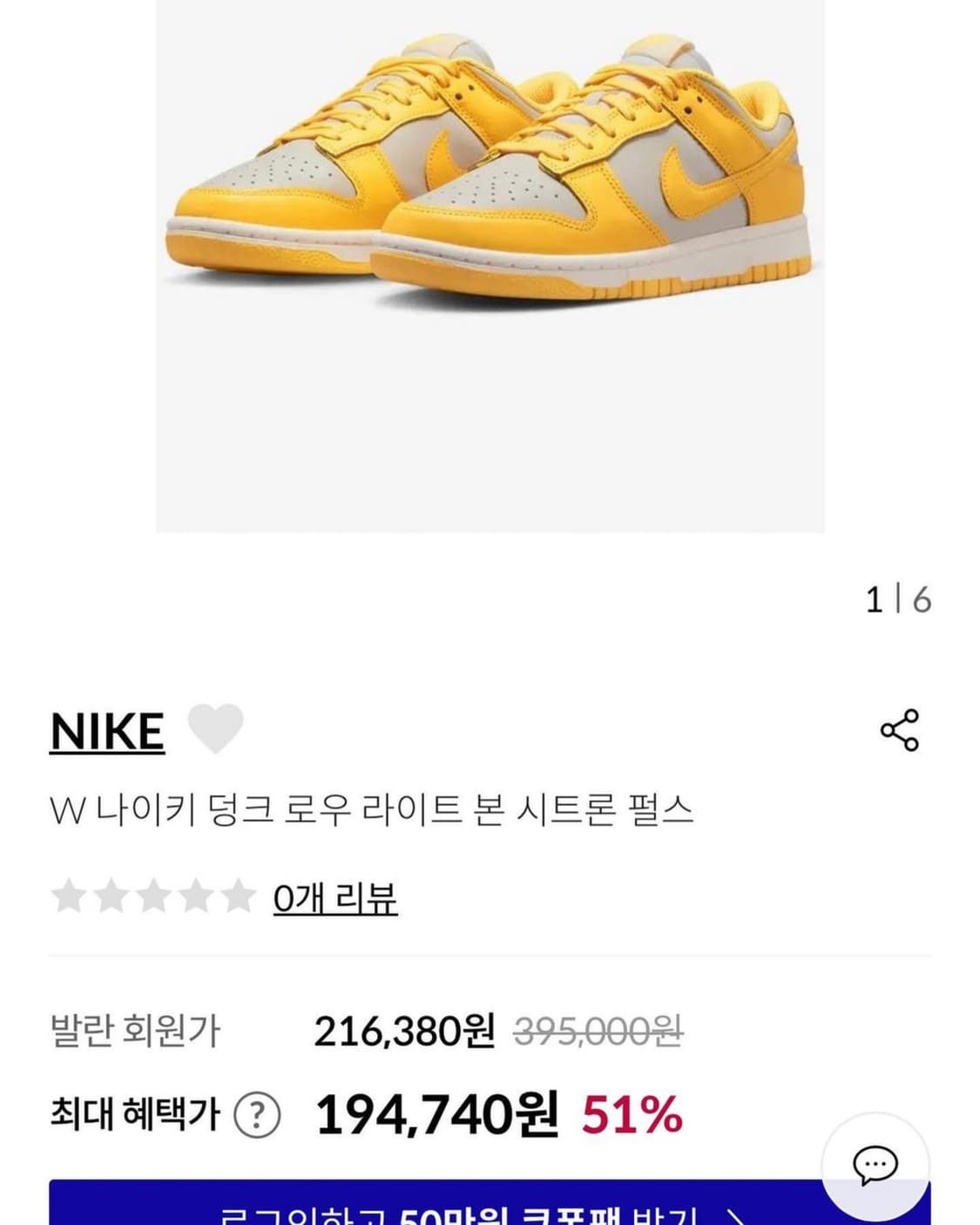Tap the 51% discount label
This screenshot has height=1225, width=980.
[632, 1113]
